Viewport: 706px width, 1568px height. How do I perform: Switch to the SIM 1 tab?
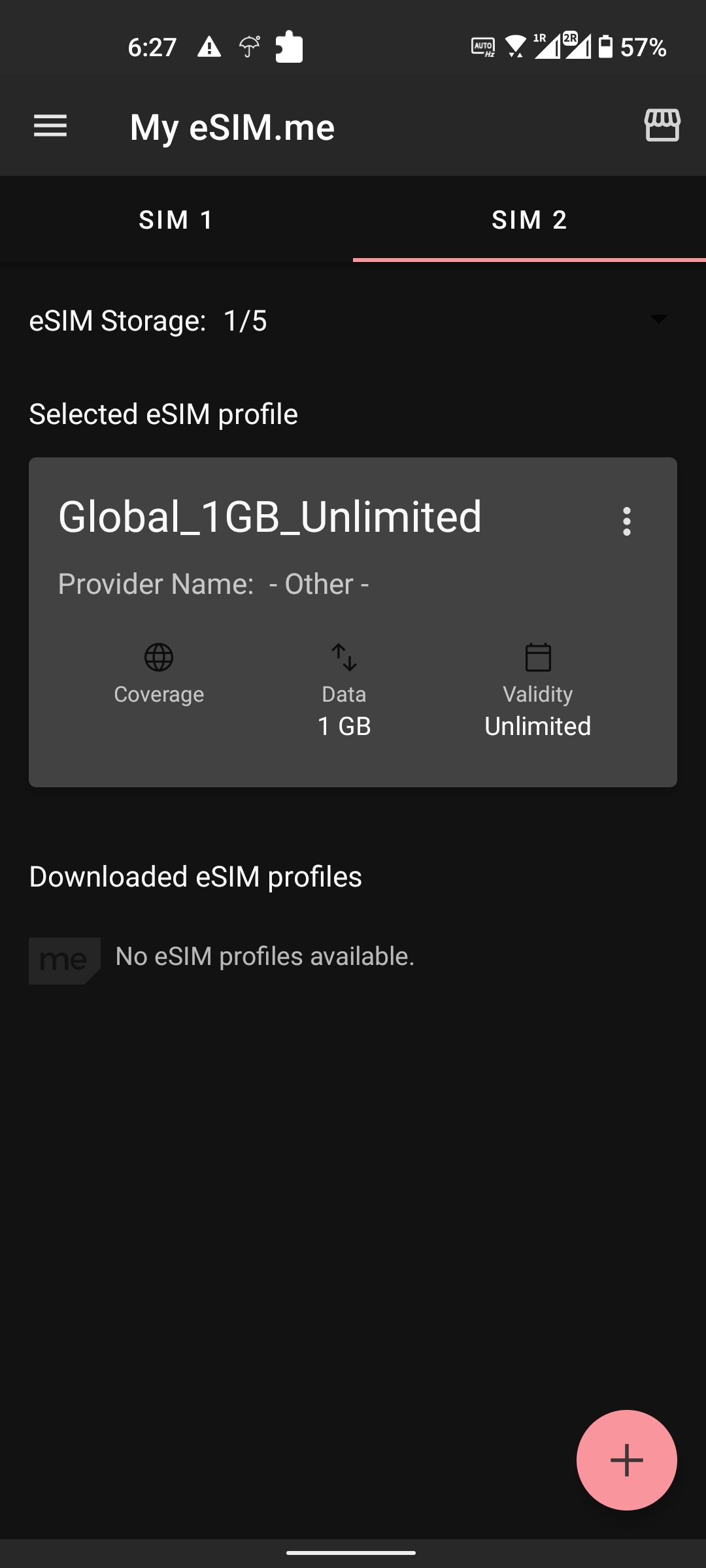point(176,220)
